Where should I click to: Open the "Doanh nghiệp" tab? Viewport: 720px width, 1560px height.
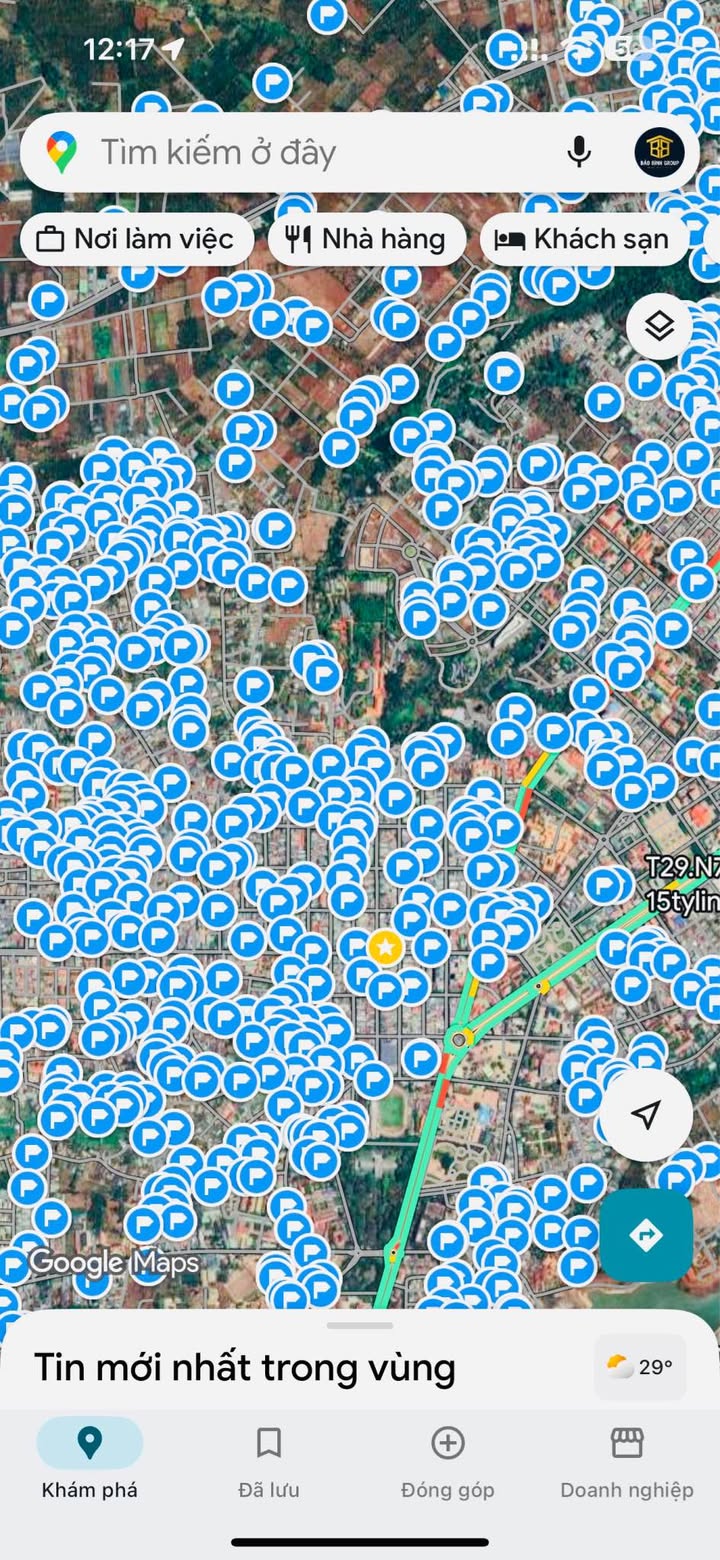click(x=627, y=1462)
